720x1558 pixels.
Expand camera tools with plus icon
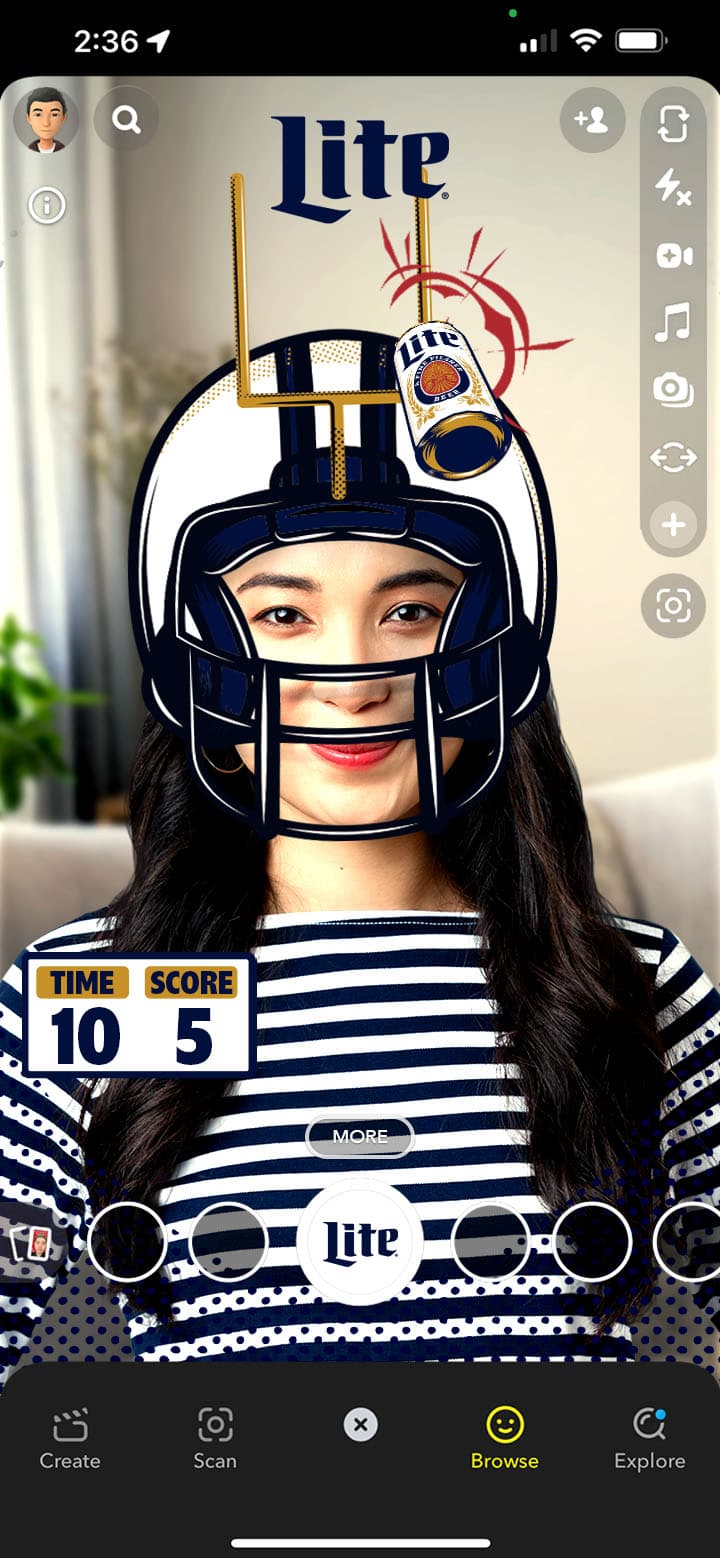(x=673, y=524)
